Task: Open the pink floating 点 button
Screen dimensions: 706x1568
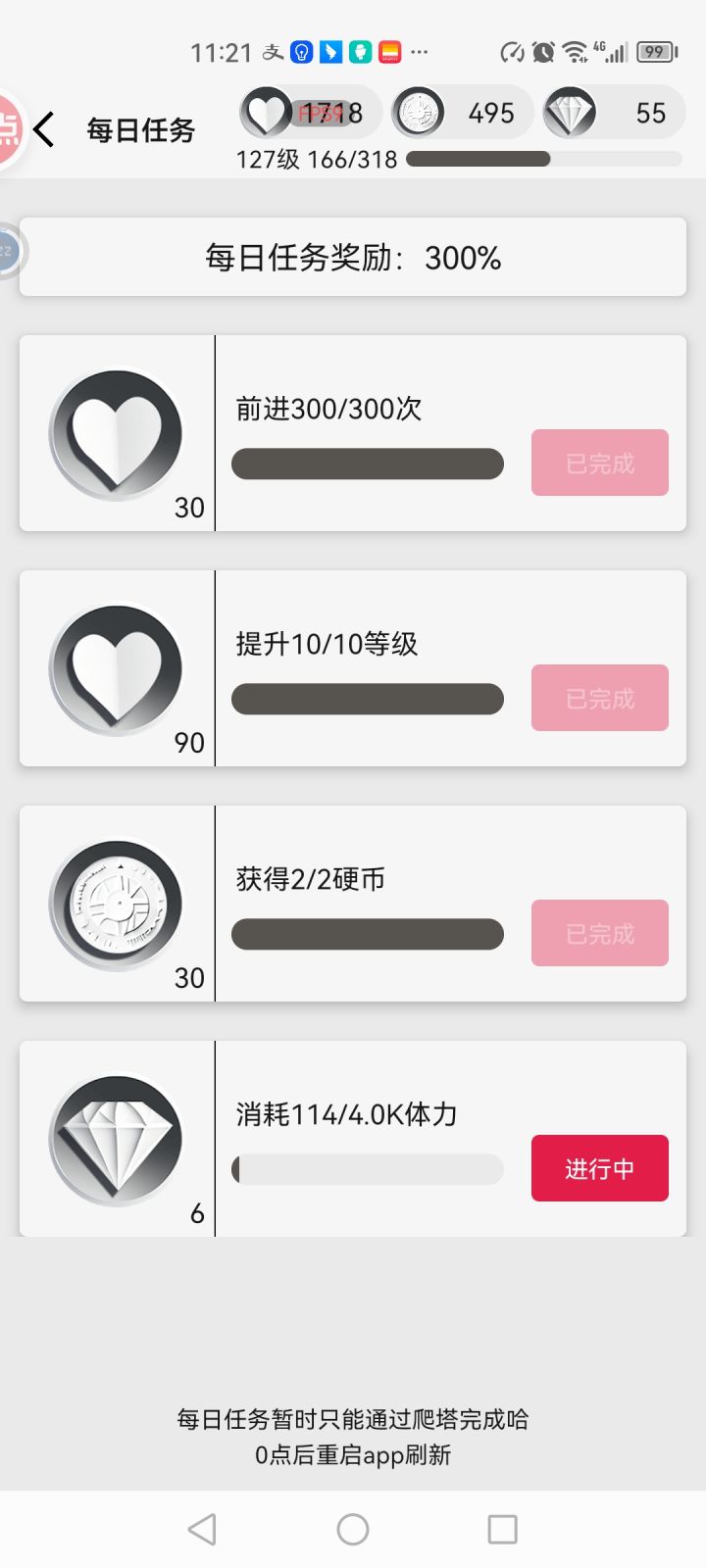Action: point(10,129)
